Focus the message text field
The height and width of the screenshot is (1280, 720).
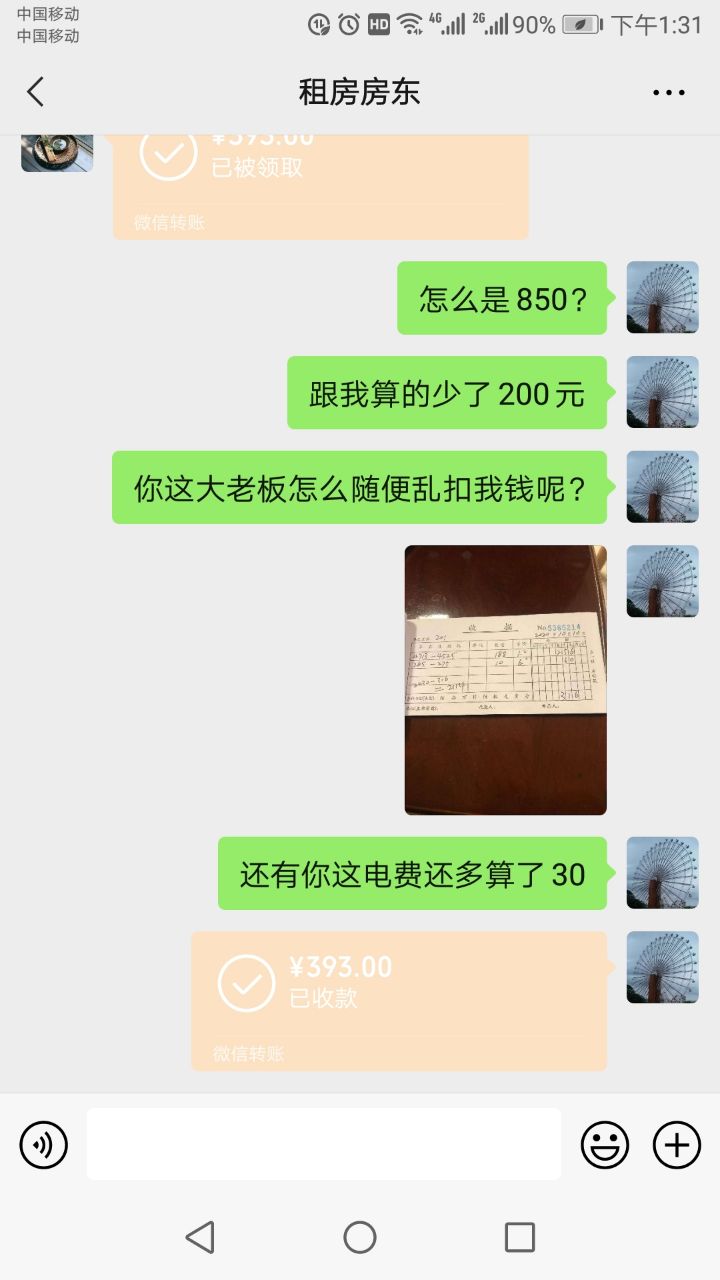click(x=323, y=1144)
